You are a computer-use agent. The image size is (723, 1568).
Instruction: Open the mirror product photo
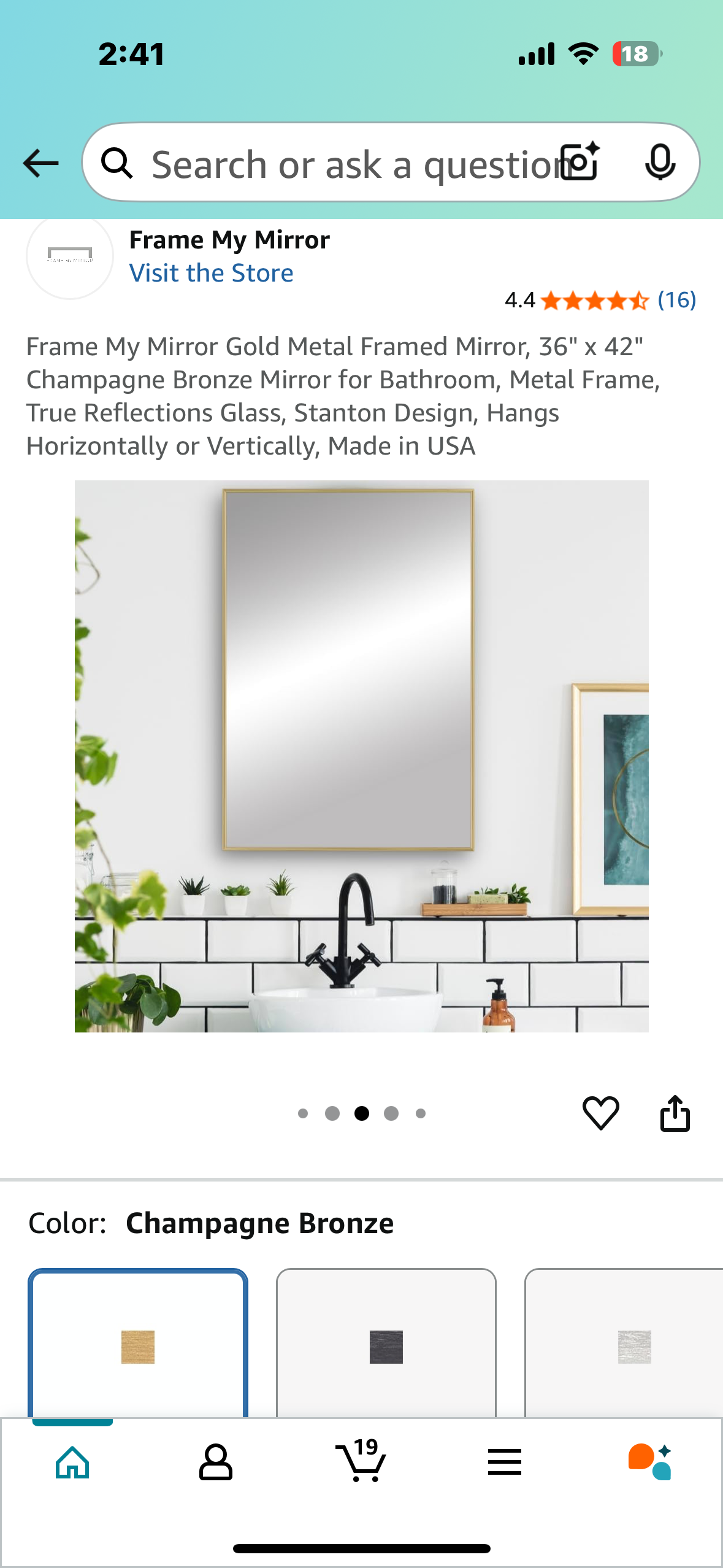click(x=361, y=756)
